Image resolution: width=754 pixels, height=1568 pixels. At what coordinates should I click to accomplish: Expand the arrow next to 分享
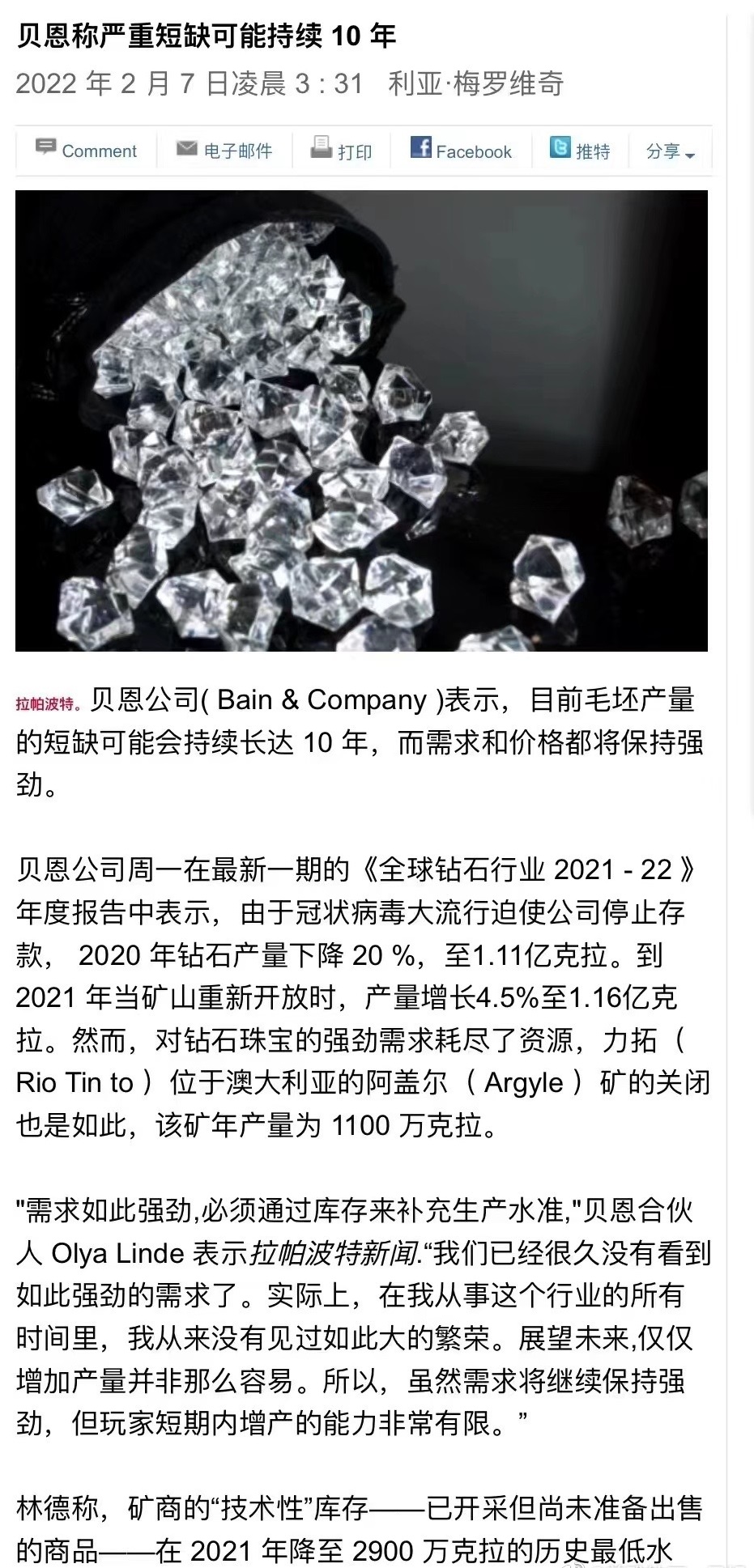pyautogui.click(x=688, y=154)
